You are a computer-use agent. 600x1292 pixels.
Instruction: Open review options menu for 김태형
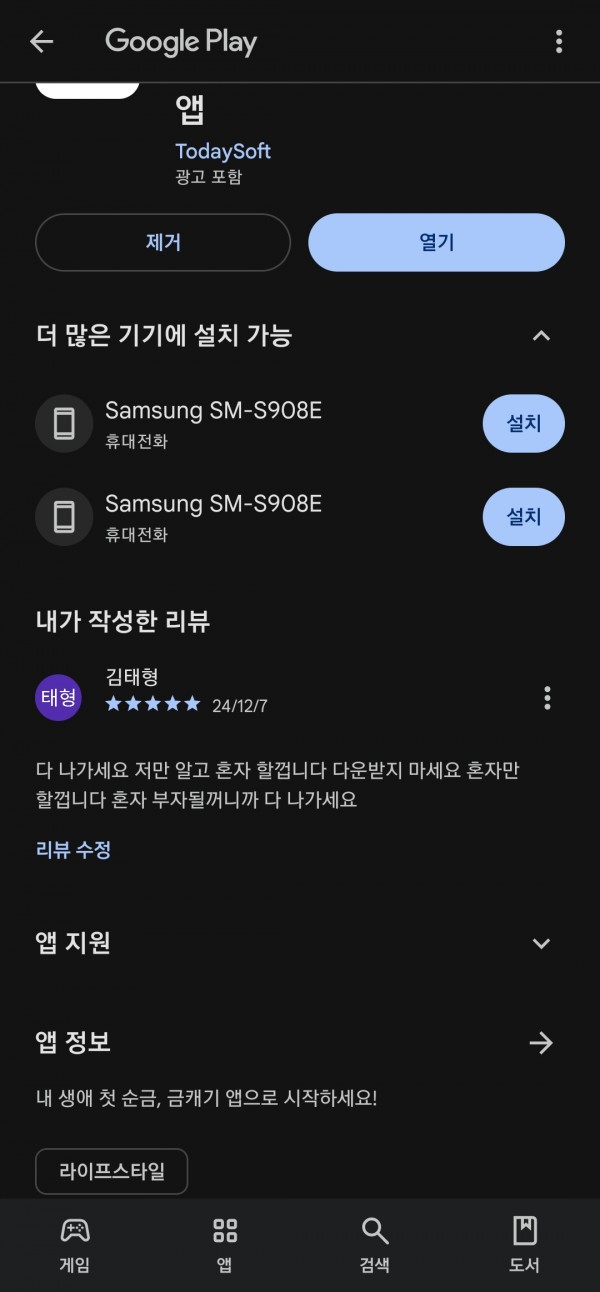(x=547, y=698)
